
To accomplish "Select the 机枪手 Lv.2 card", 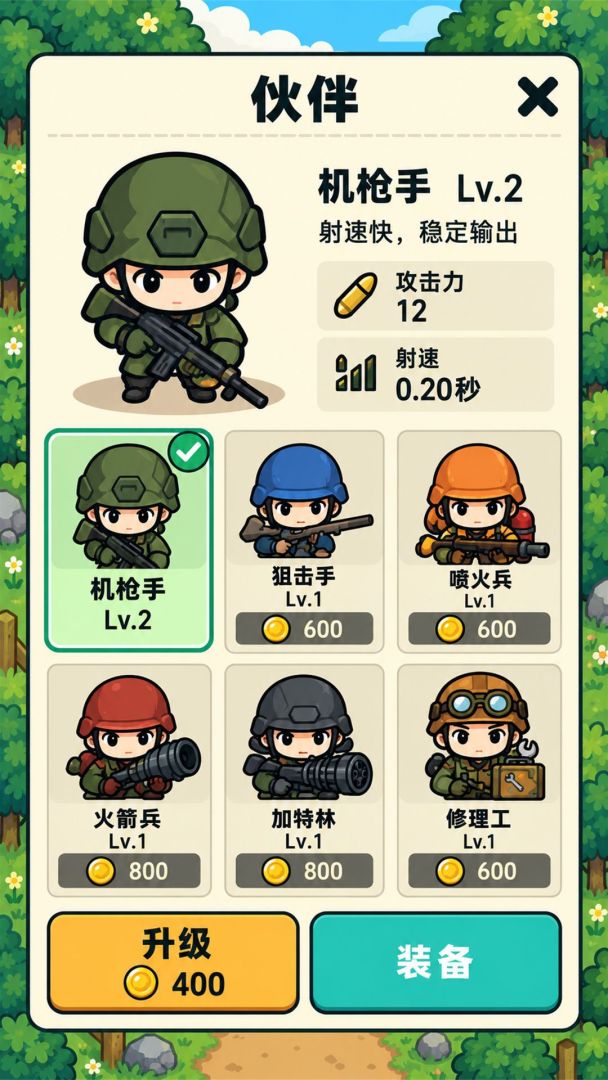I will click(129, 541).
